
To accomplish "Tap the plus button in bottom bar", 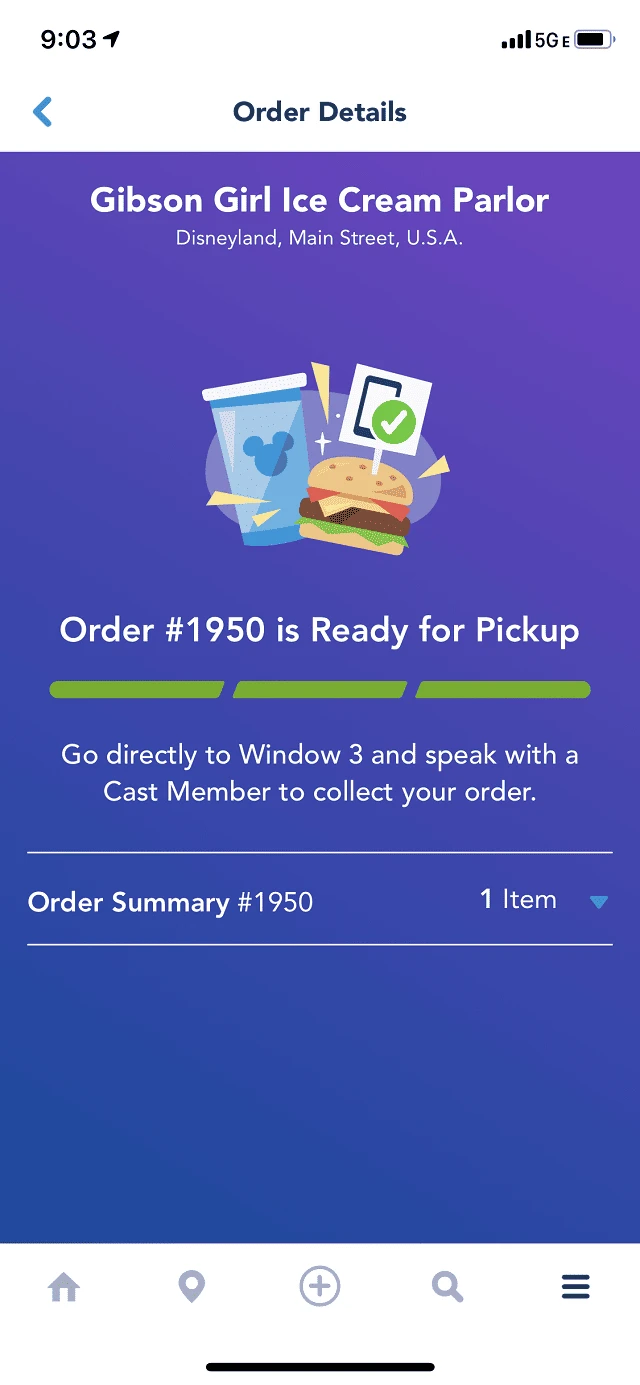I will pyautogui.click(x=320, y=1286).
